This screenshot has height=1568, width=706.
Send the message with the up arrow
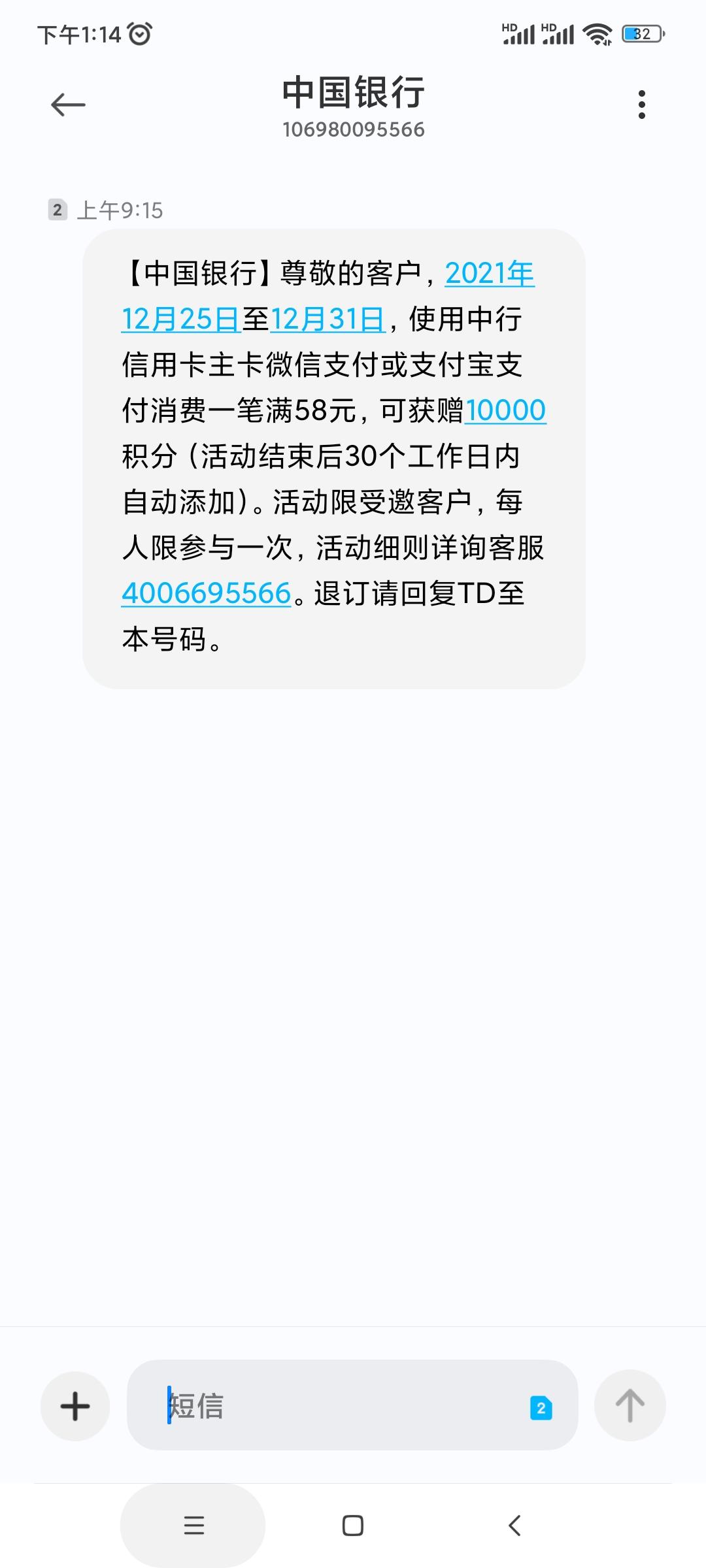pos(630,1405)
